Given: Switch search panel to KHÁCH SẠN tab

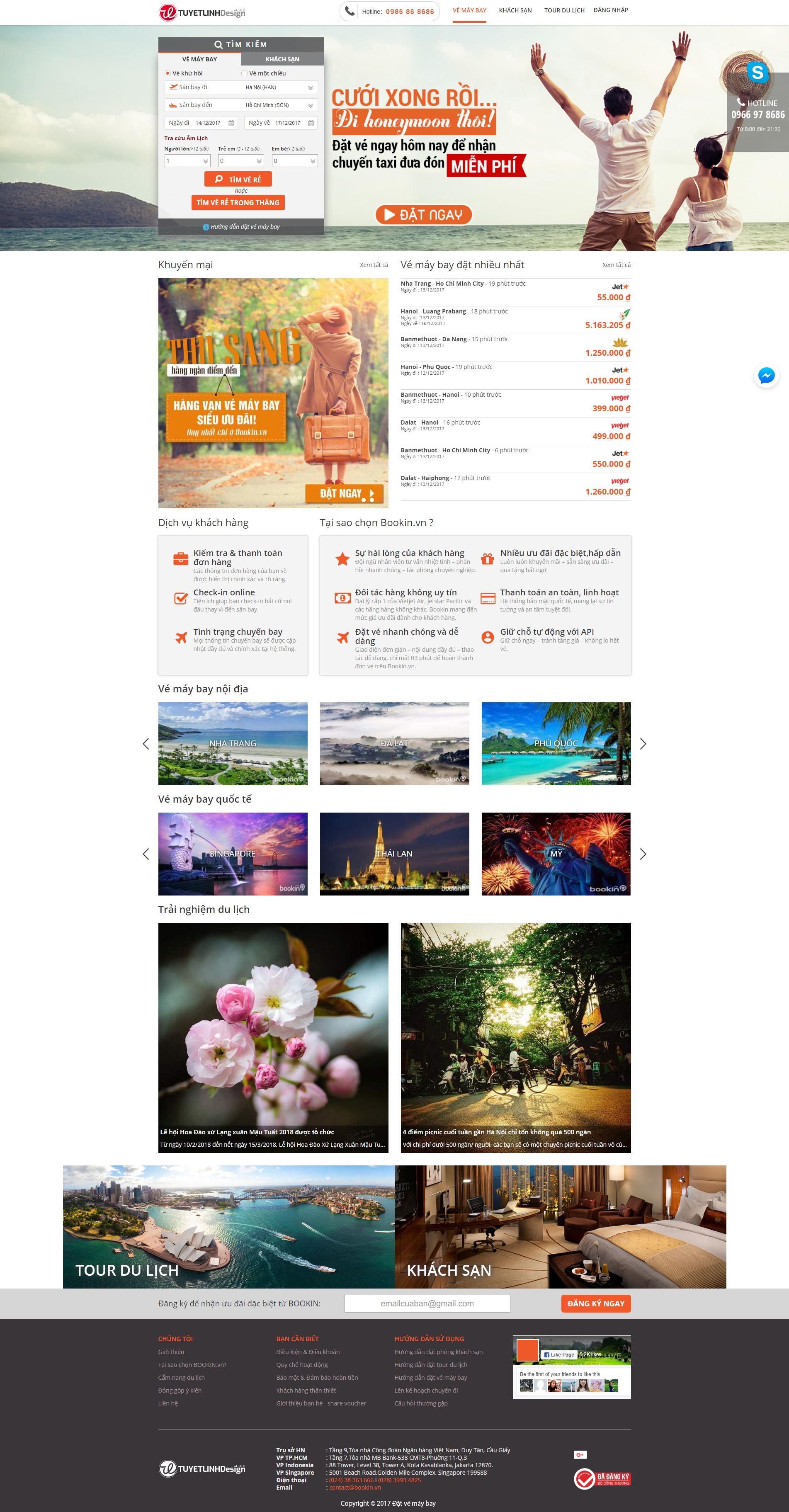Looking at the screenshot, I should (x=282, y=59).
